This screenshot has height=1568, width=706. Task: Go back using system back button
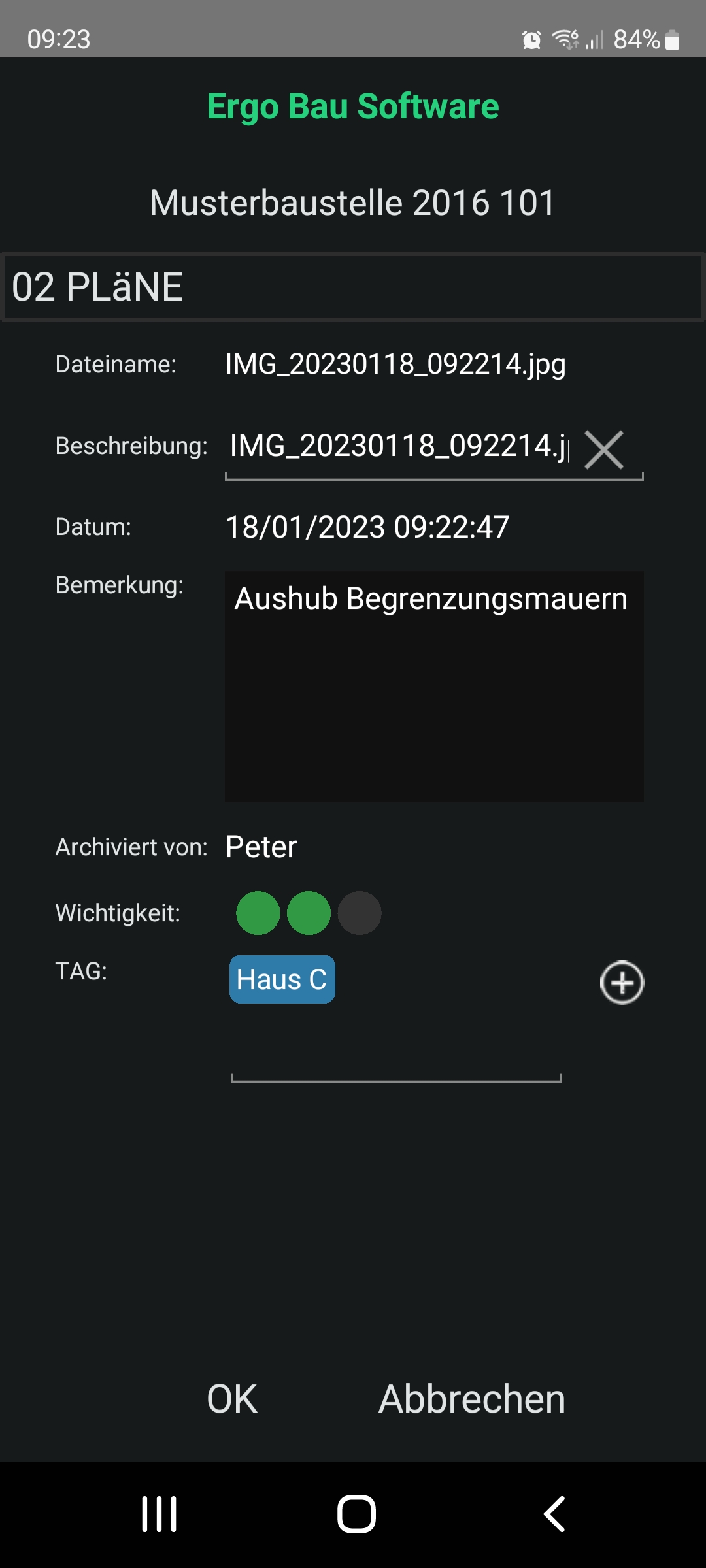pos(554,1514)
